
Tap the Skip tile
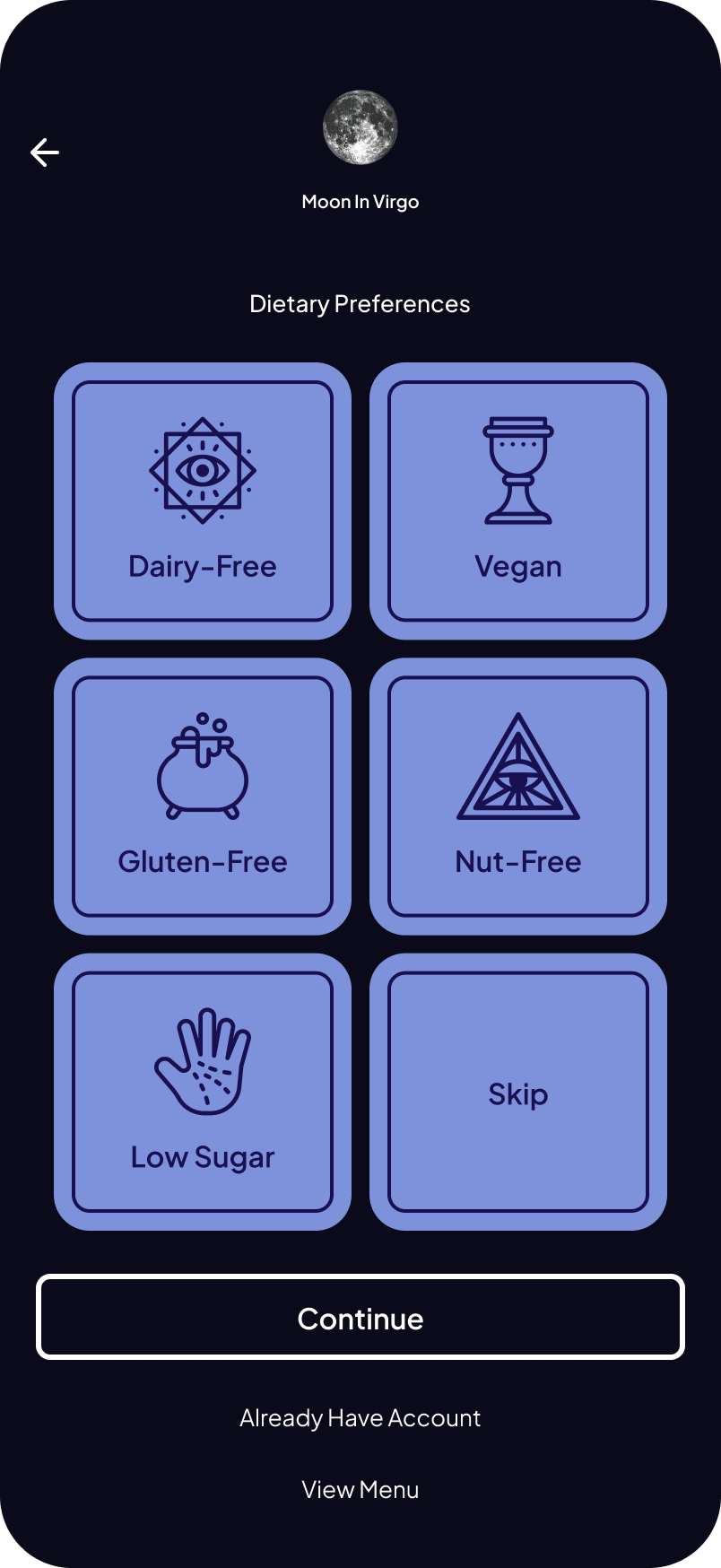(518, 1092)
